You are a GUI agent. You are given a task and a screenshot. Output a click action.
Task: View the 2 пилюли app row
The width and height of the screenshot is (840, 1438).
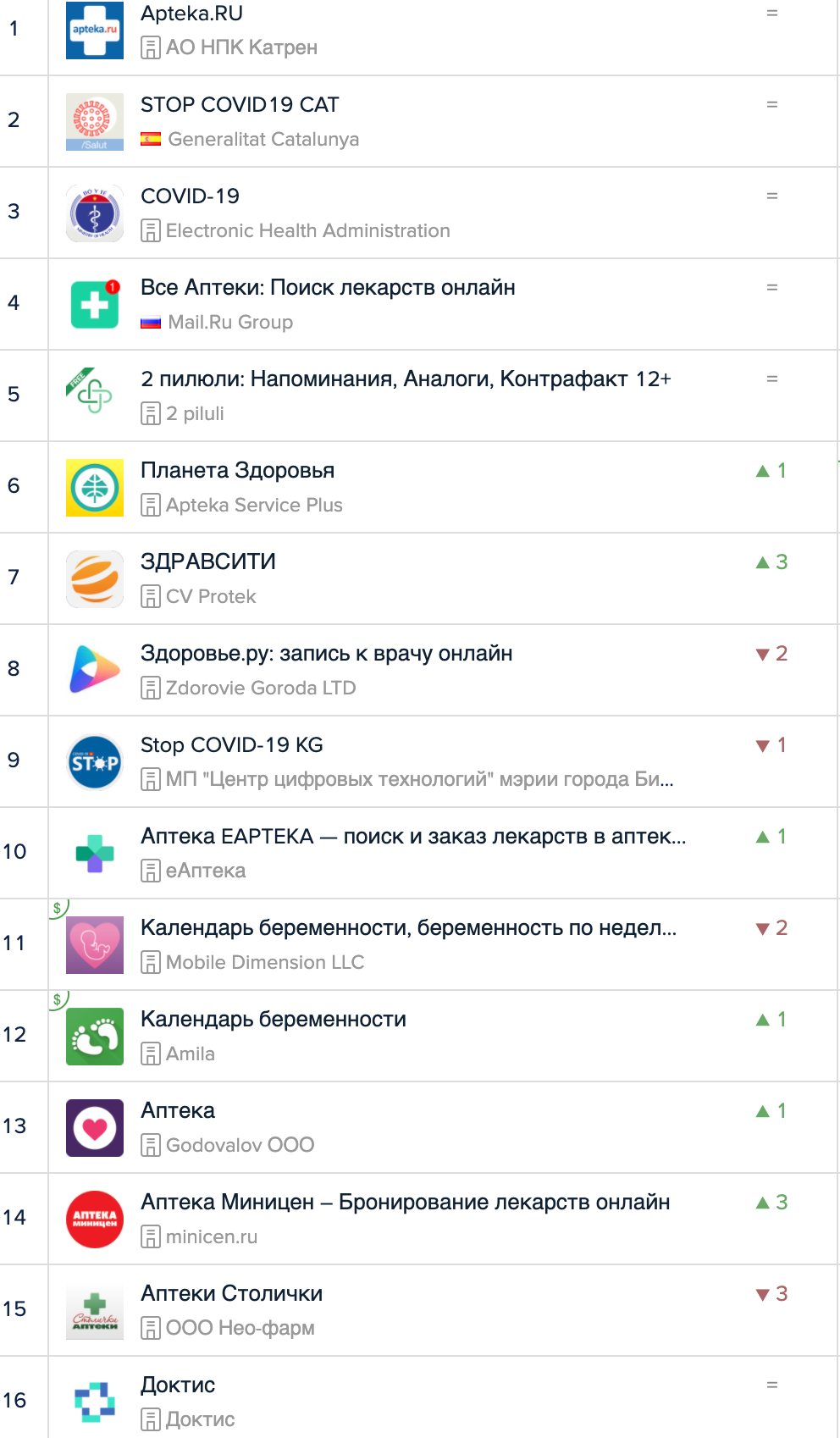[406, 379]
